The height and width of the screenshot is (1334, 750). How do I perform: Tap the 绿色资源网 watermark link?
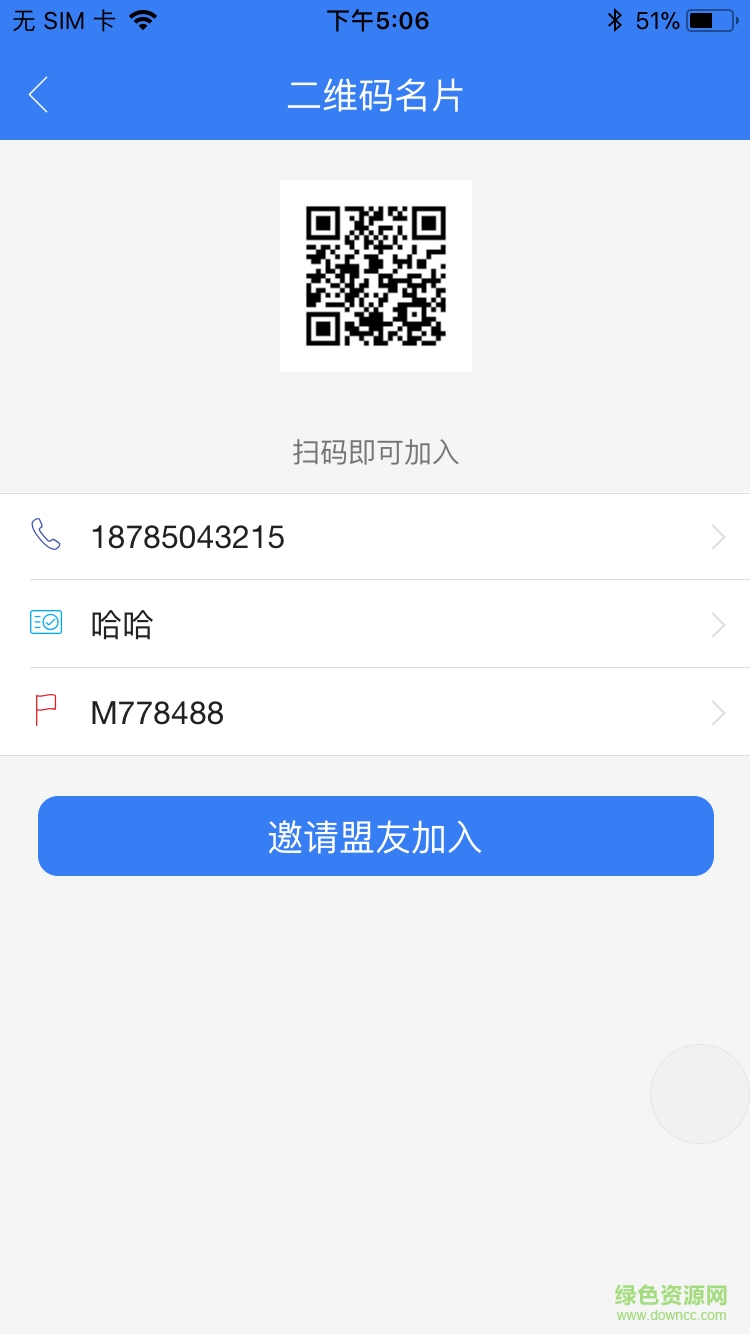(671, 1290)
